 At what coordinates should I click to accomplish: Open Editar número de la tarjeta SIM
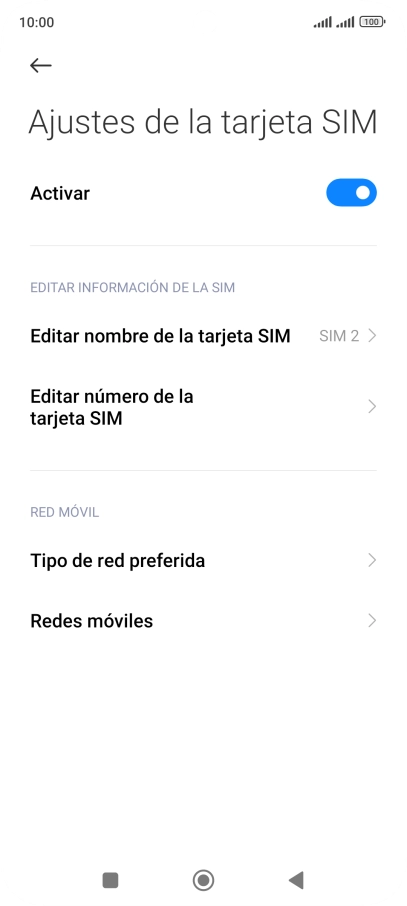coord(204,407)
